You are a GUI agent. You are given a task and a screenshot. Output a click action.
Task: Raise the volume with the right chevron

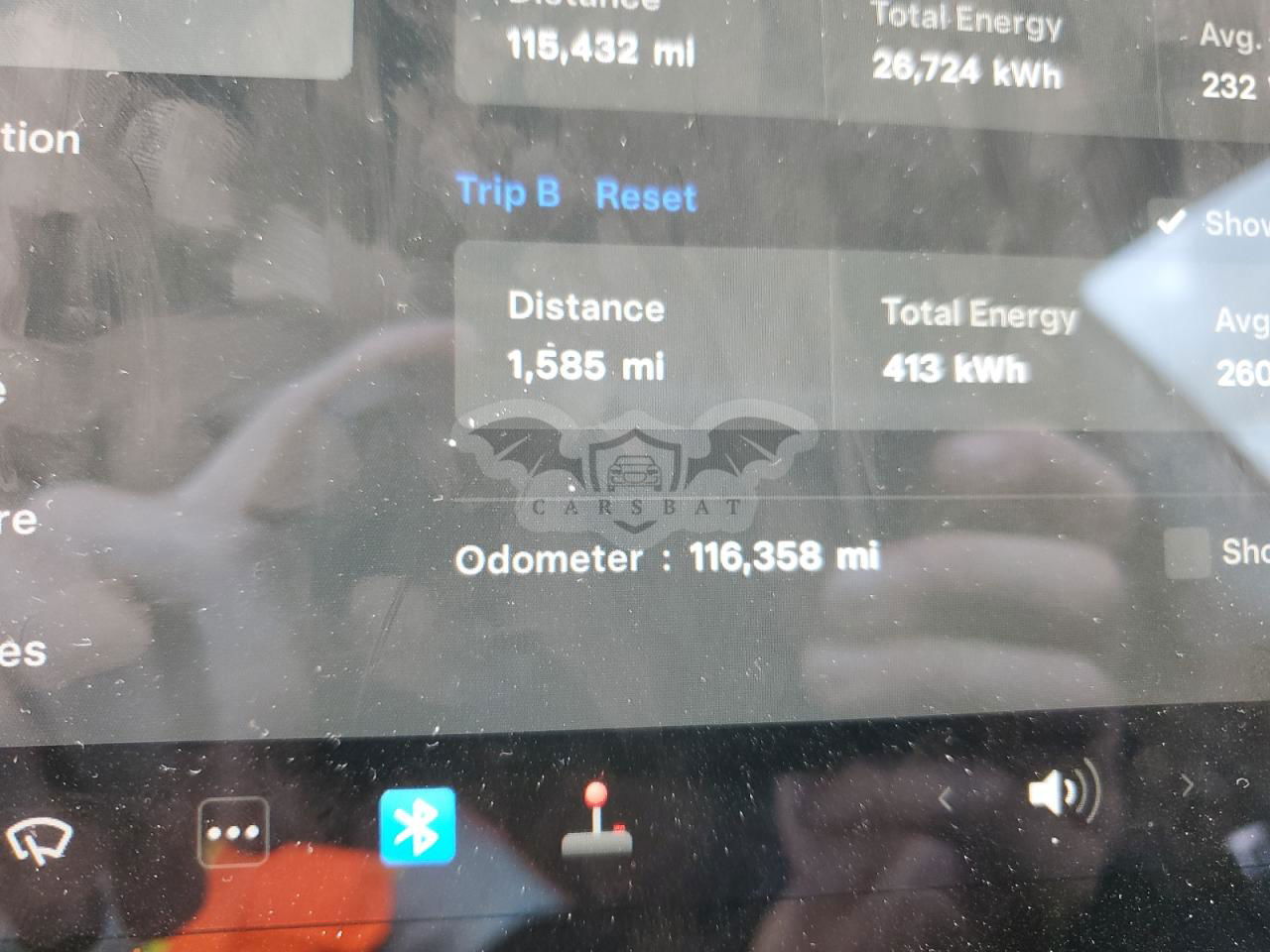(1187, 786)
